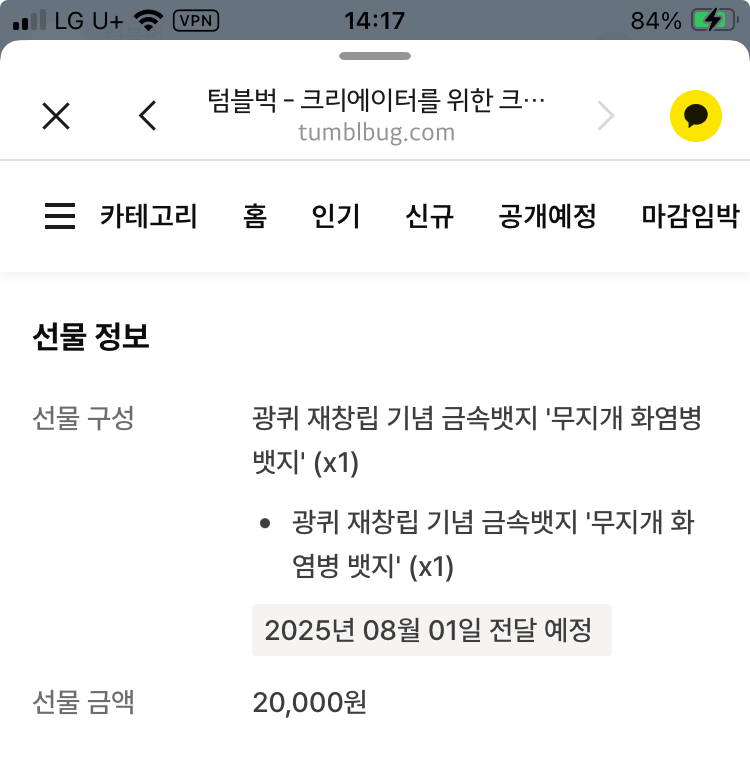This screenshot has height=767, width=750.
Task: Go back to the previous page
Action: click(148, 117)
